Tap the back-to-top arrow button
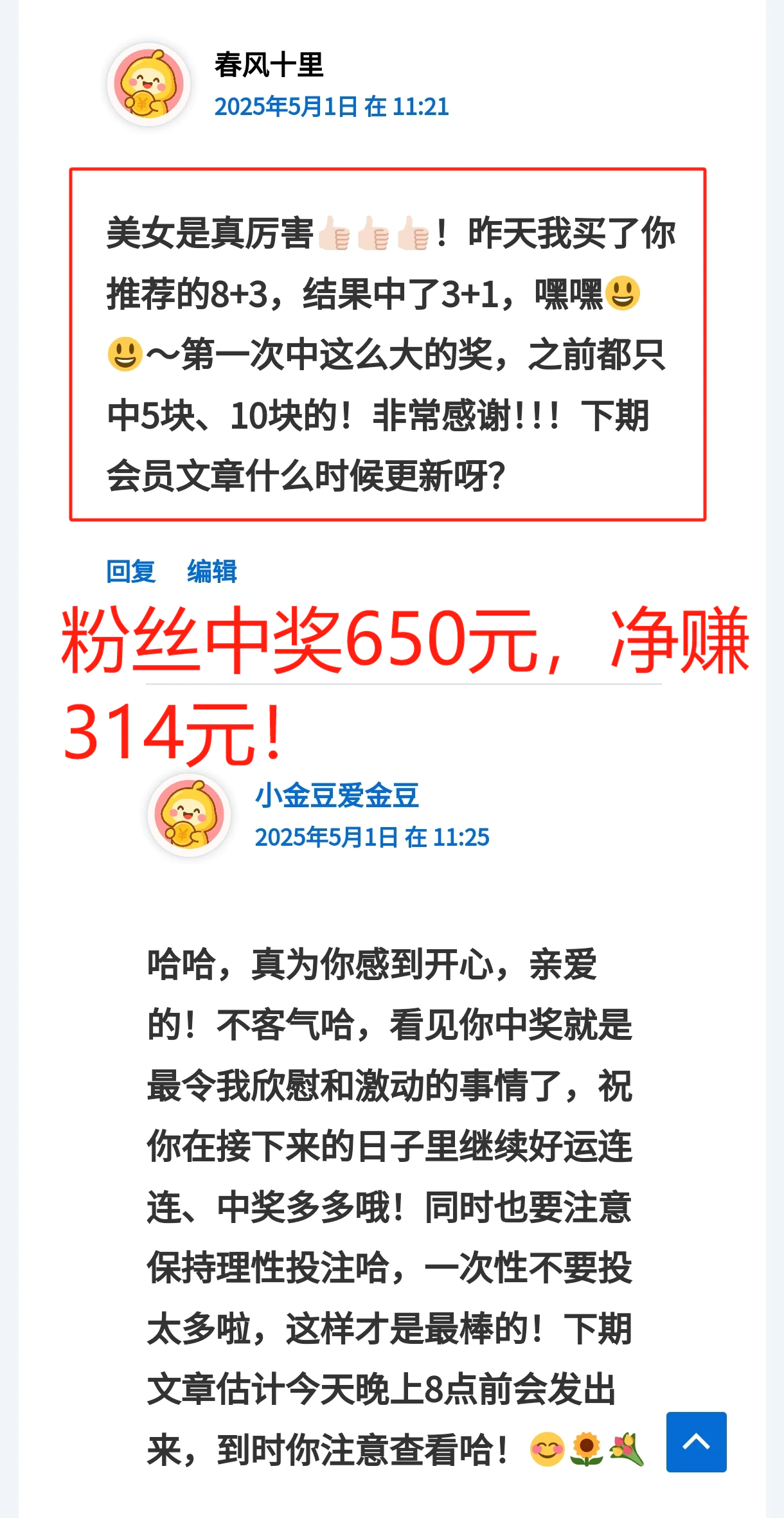 point(696,1442)
